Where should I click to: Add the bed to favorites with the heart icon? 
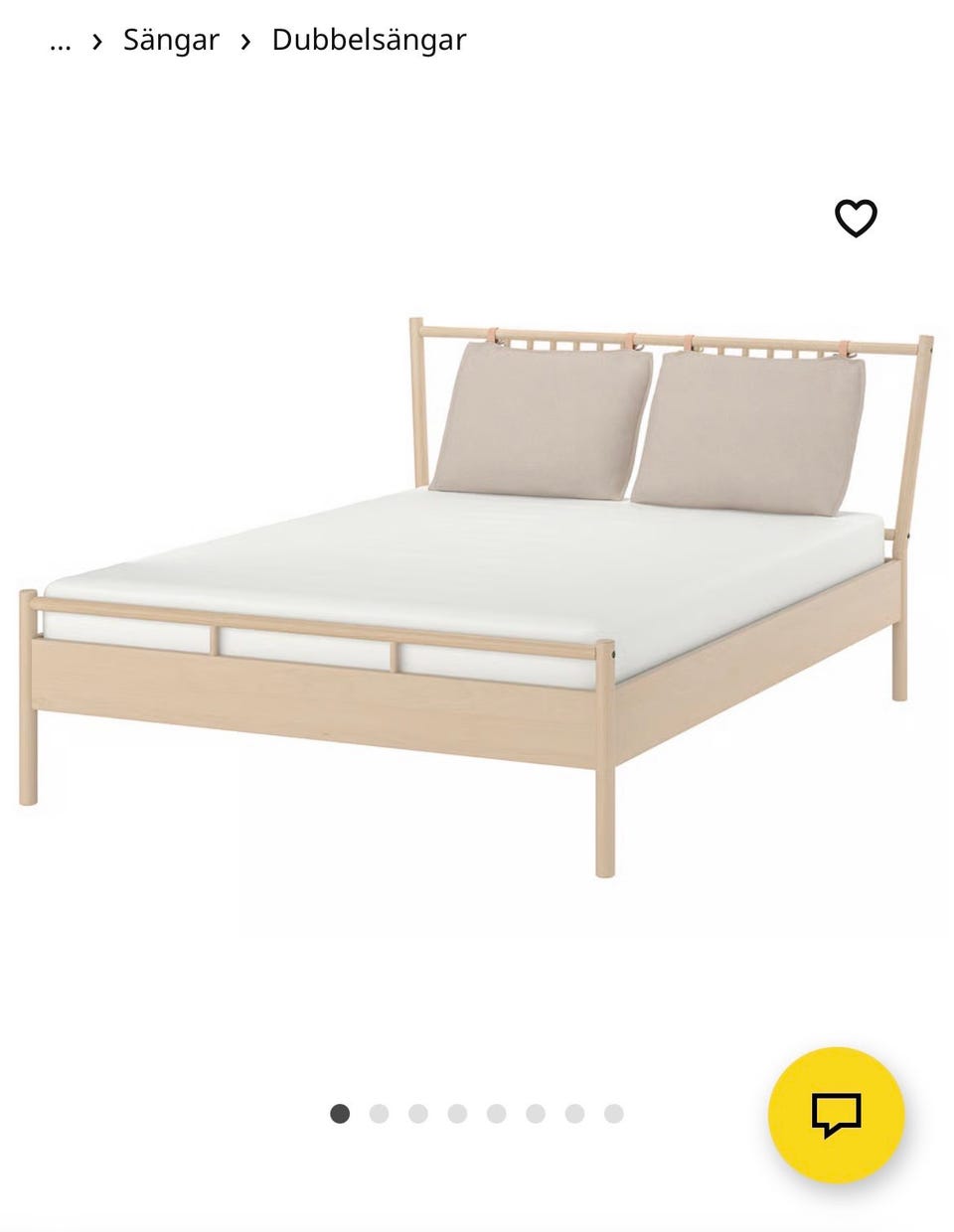855,219
